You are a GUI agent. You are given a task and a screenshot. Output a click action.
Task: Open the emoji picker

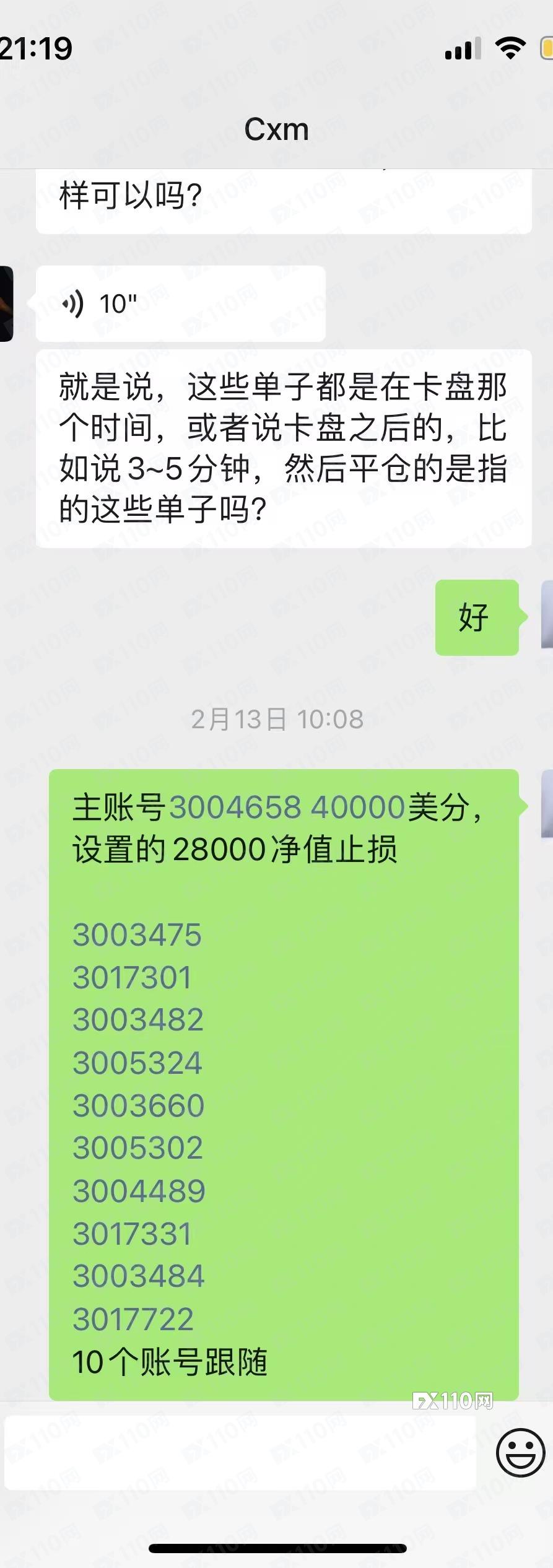[x=520, y=1452]
